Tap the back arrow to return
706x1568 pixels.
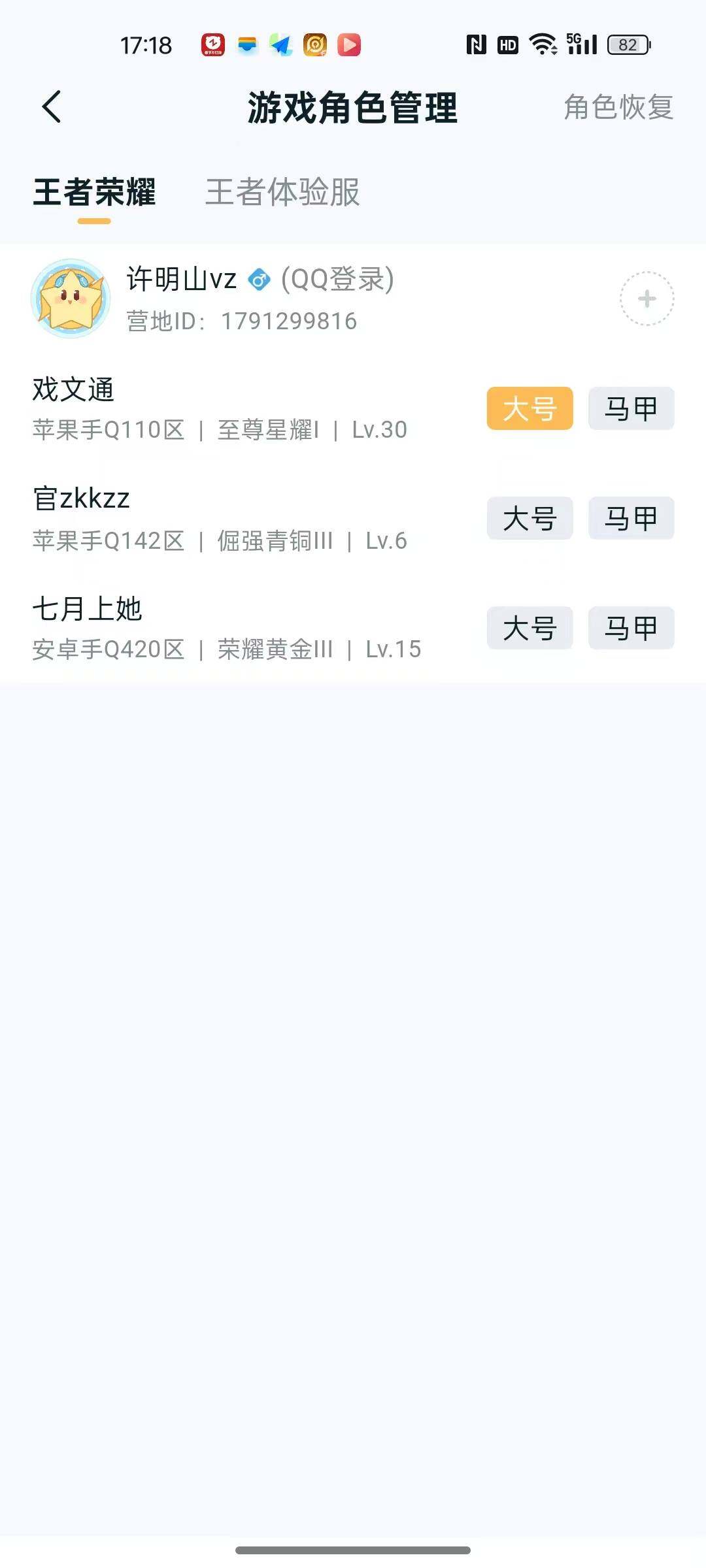[x=52, y=106]
